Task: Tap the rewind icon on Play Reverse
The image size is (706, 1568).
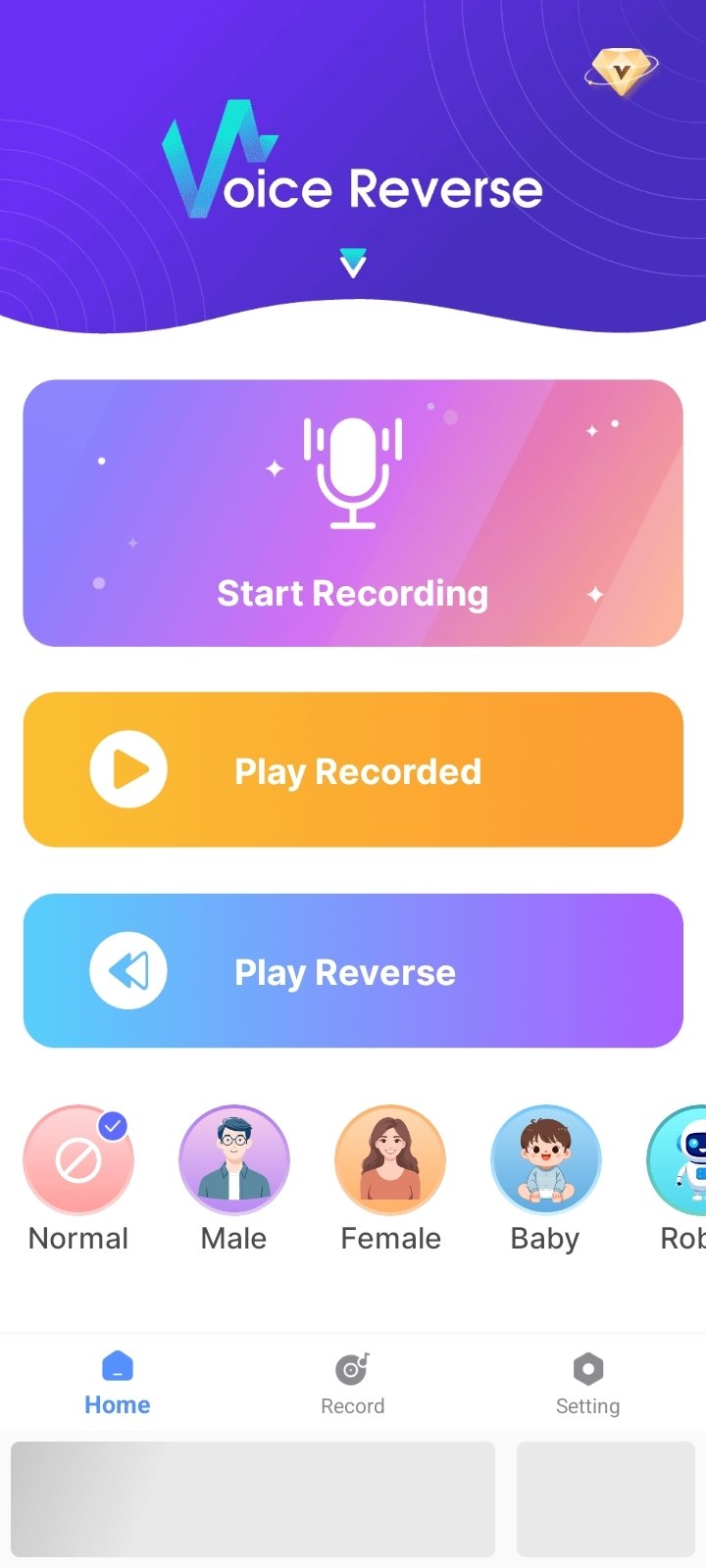Action: click(x=127, y=970)
